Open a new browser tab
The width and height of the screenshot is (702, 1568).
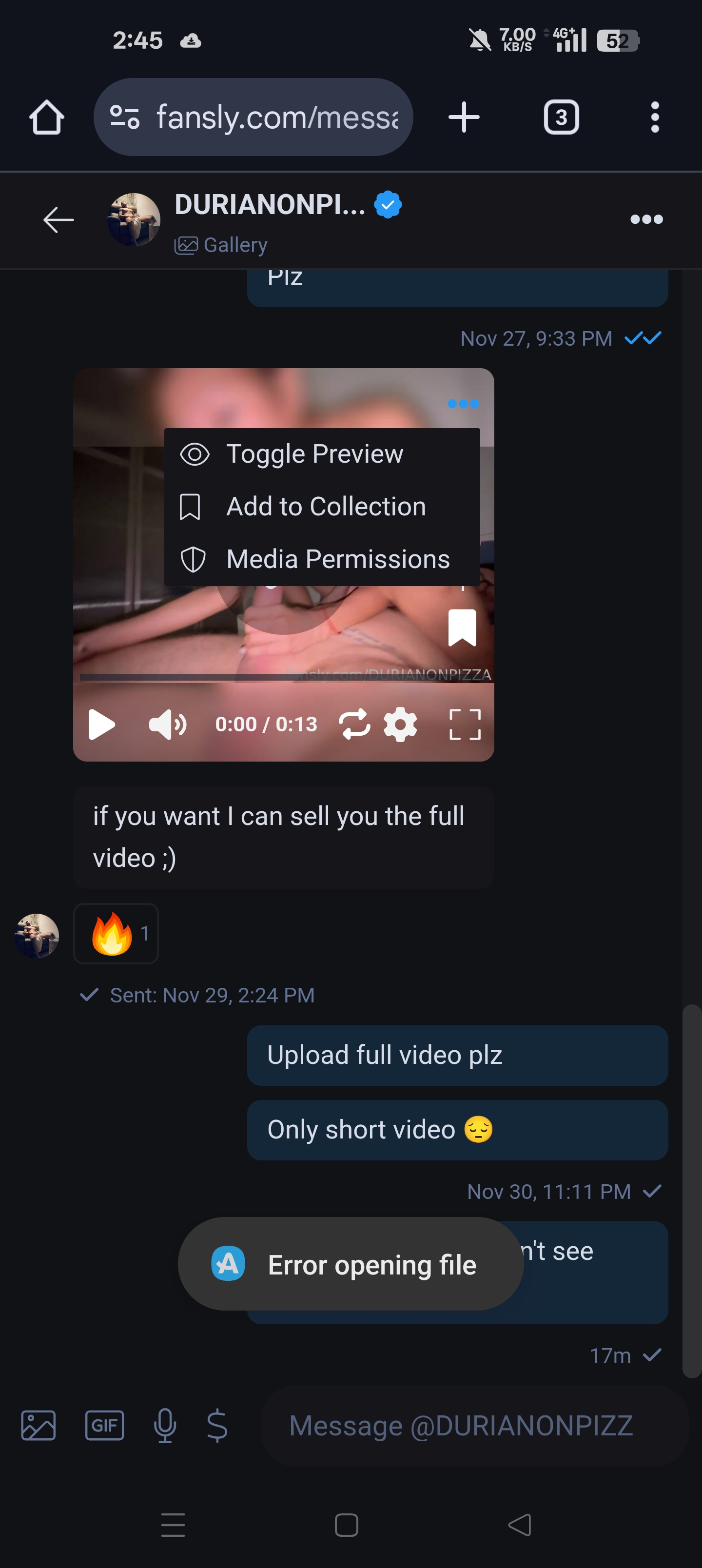point(464,117)
